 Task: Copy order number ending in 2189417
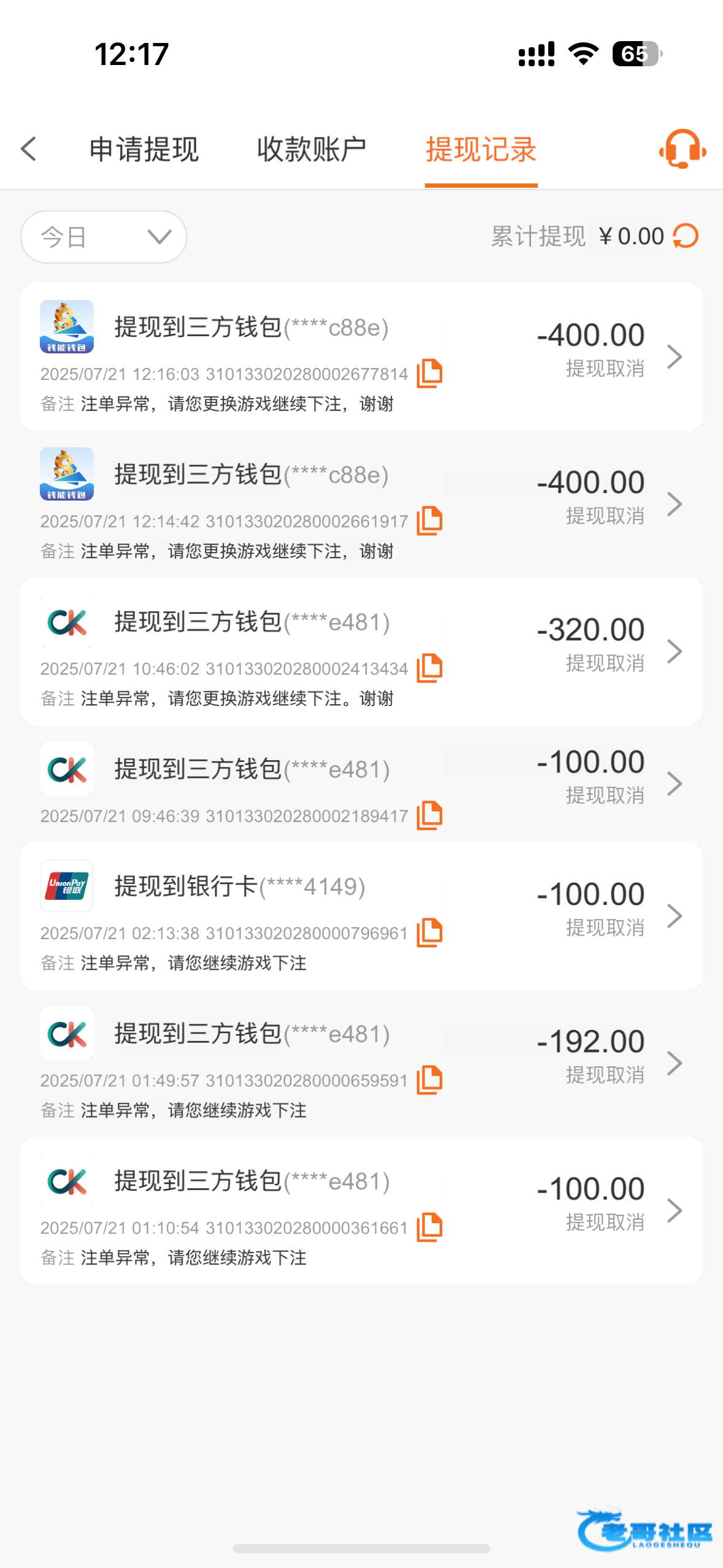[x=430, y=815]
